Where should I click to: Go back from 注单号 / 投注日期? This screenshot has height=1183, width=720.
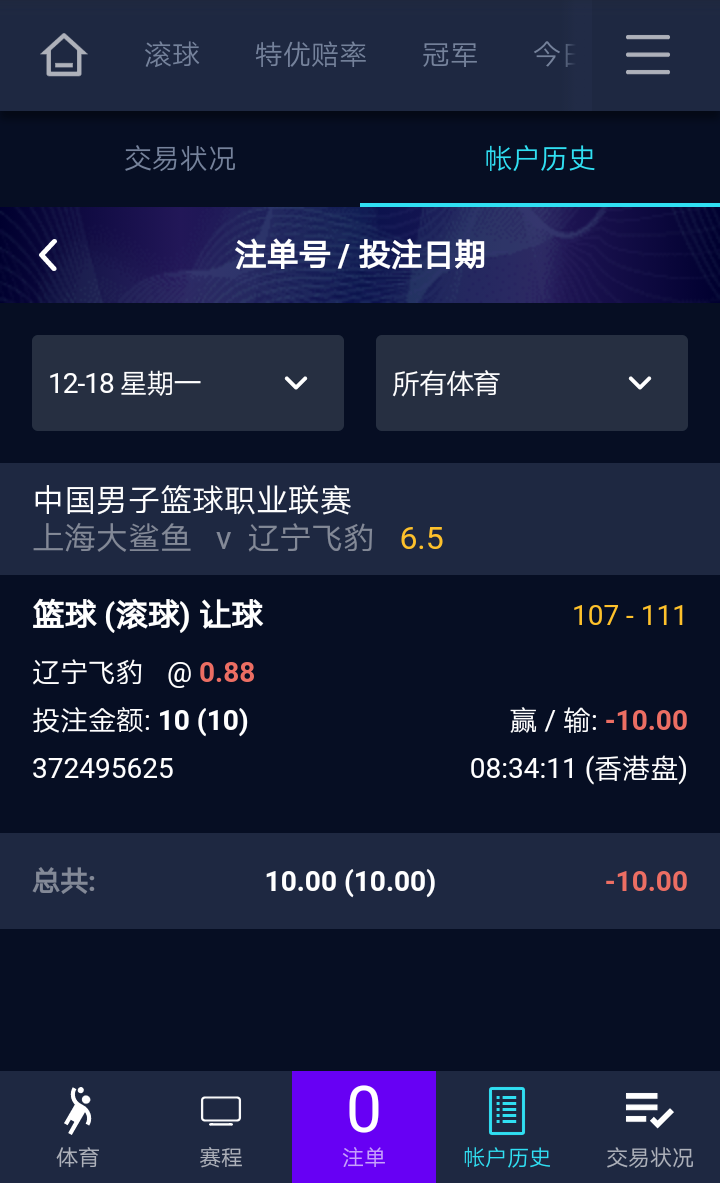click(x=48, y=255)
